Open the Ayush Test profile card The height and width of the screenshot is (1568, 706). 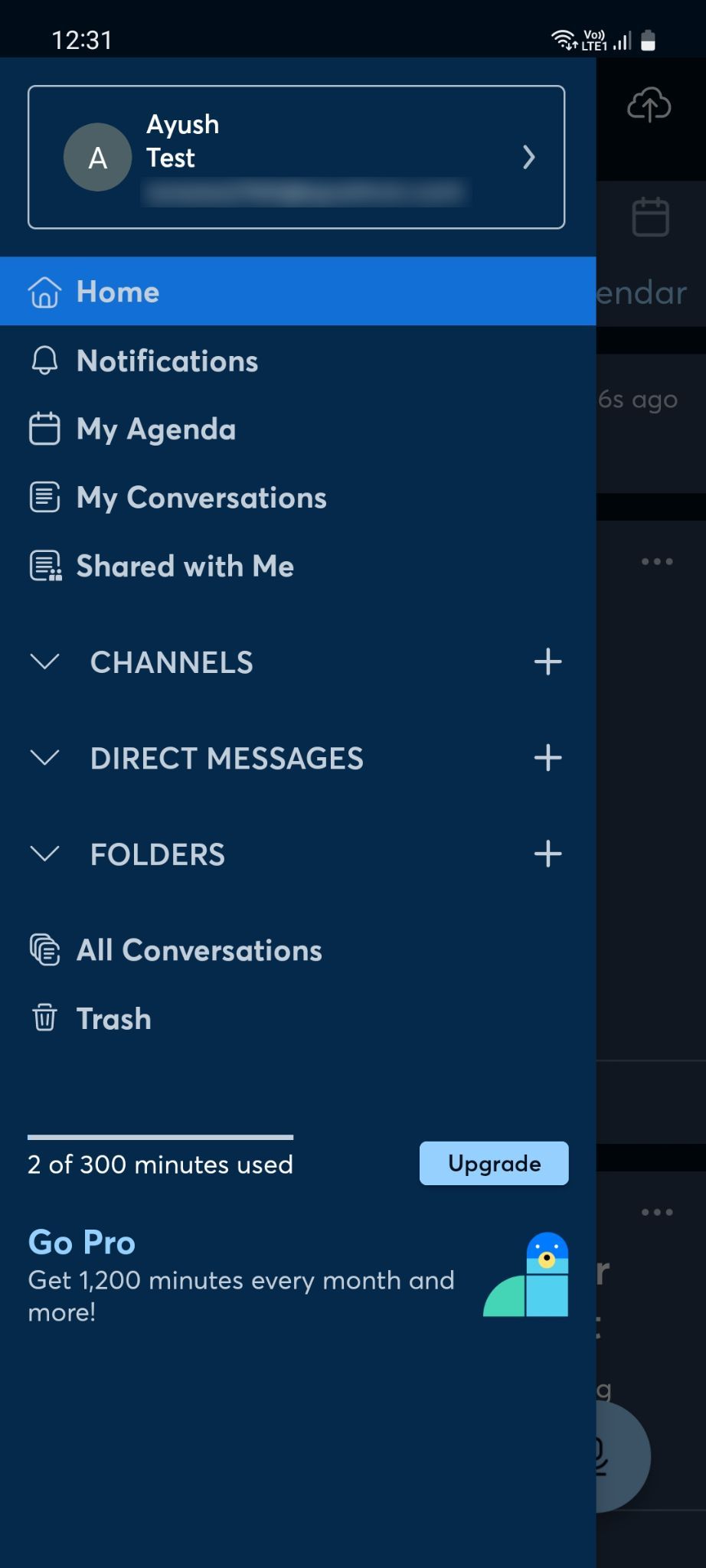(297, 156)
